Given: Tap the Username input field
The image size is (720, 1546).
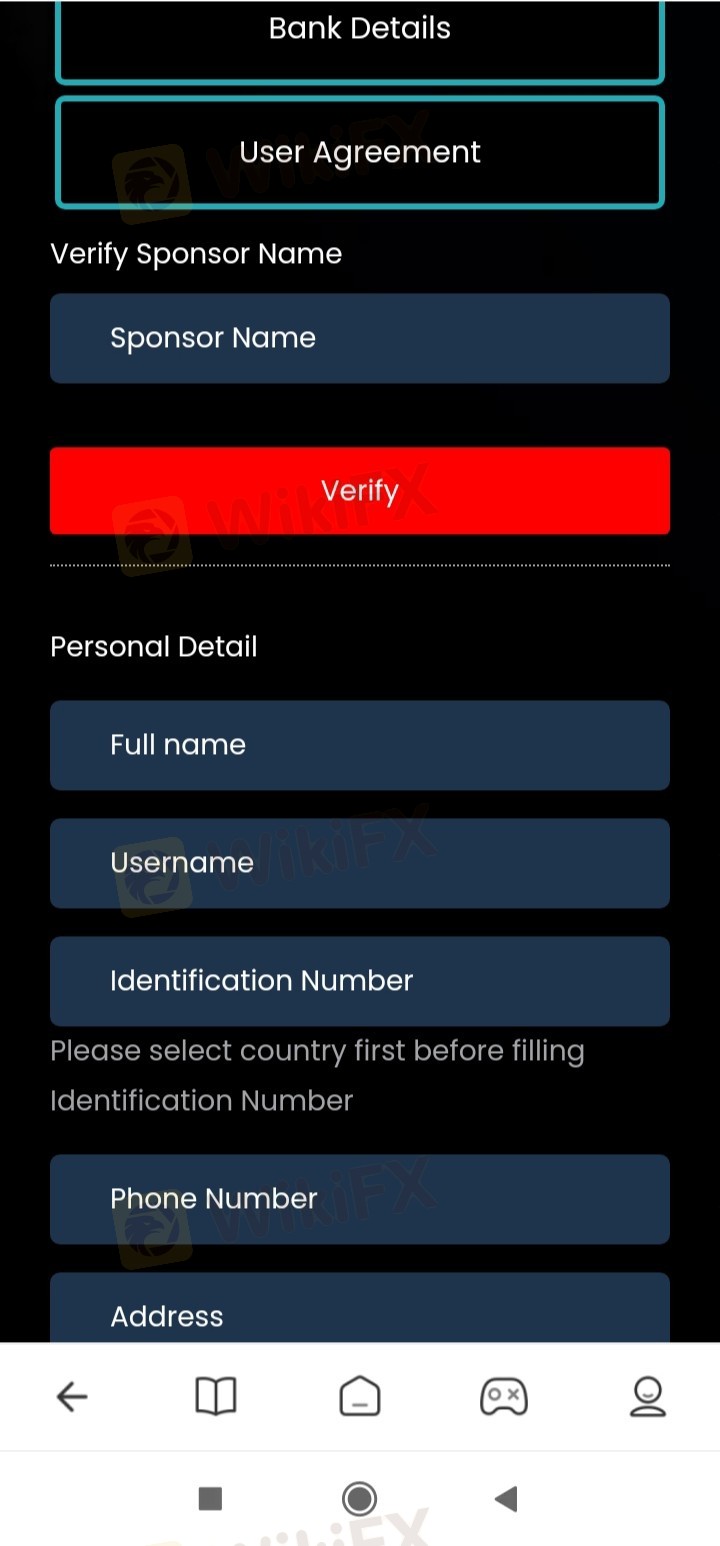Looking at the screenshot, I should click(360, 863).
